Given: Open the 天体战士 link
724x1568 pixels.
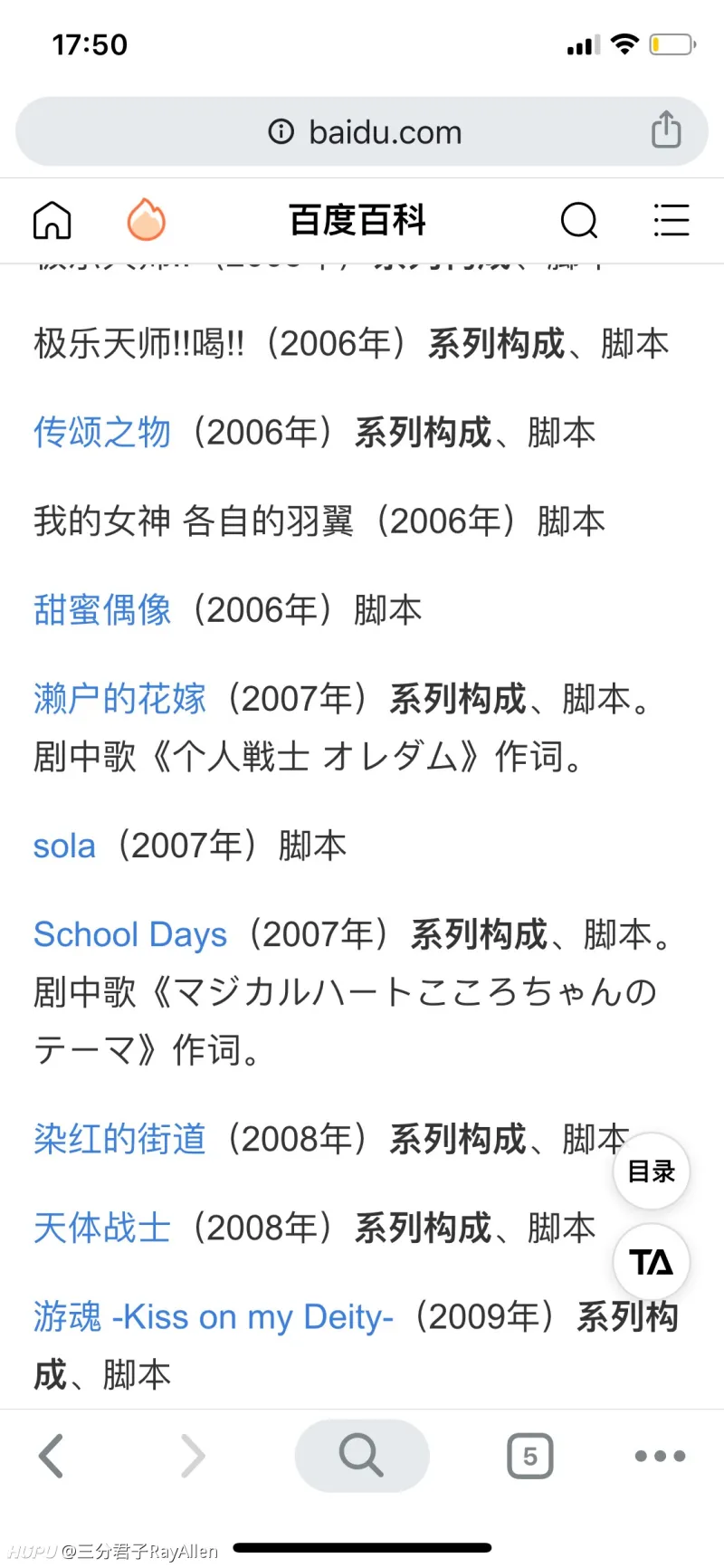Looking at the screenshot, I should tap(102, 1228).
